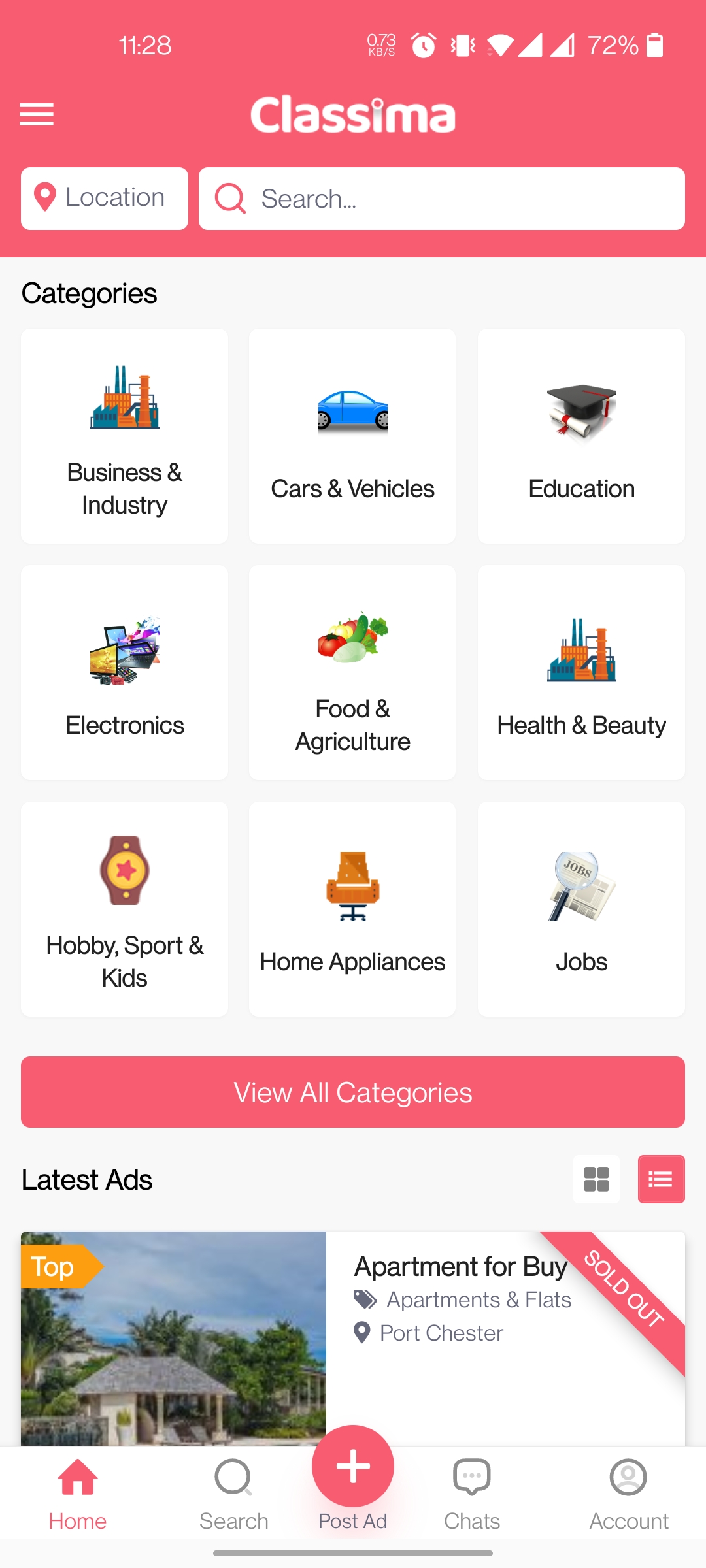Open the Cars & Vehicles category
The width and height of the screenshot is (706, 1568).
(352, 436)
